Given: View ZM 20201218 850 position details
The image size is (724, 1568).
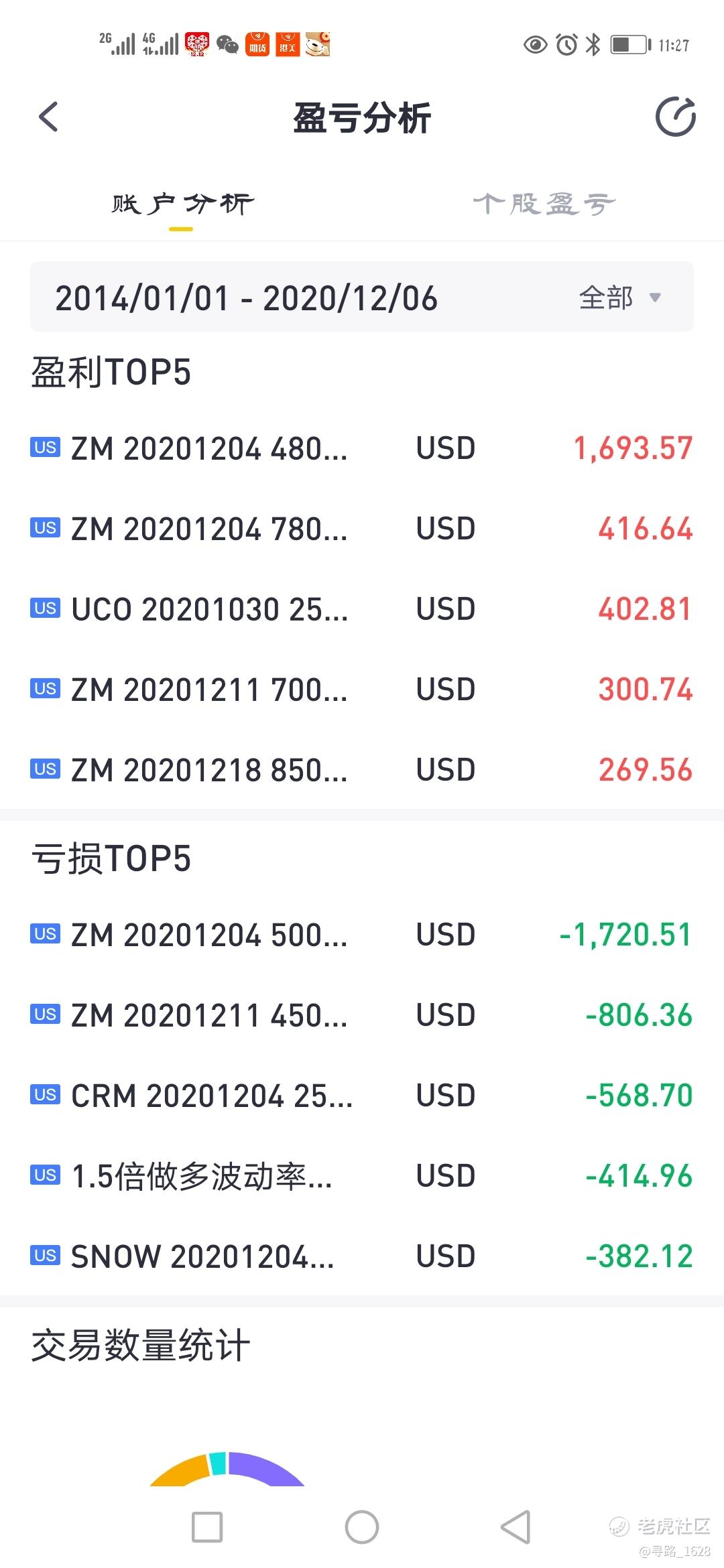Looking at the screenshot, I should point(362,770).
